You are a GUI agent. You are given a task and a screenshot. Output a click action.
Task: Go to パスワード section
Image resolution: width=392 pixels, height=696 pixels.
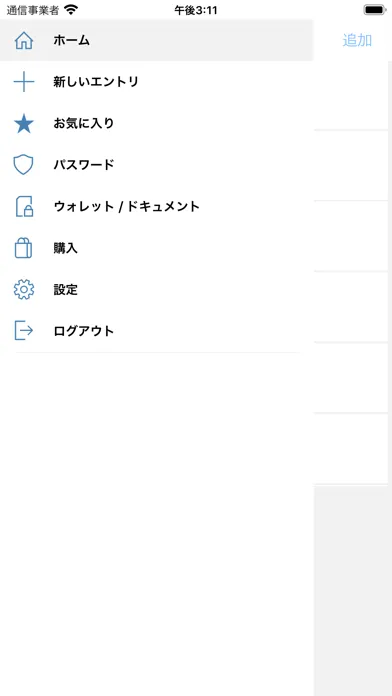pyautogui.click(x=156, y=165)
